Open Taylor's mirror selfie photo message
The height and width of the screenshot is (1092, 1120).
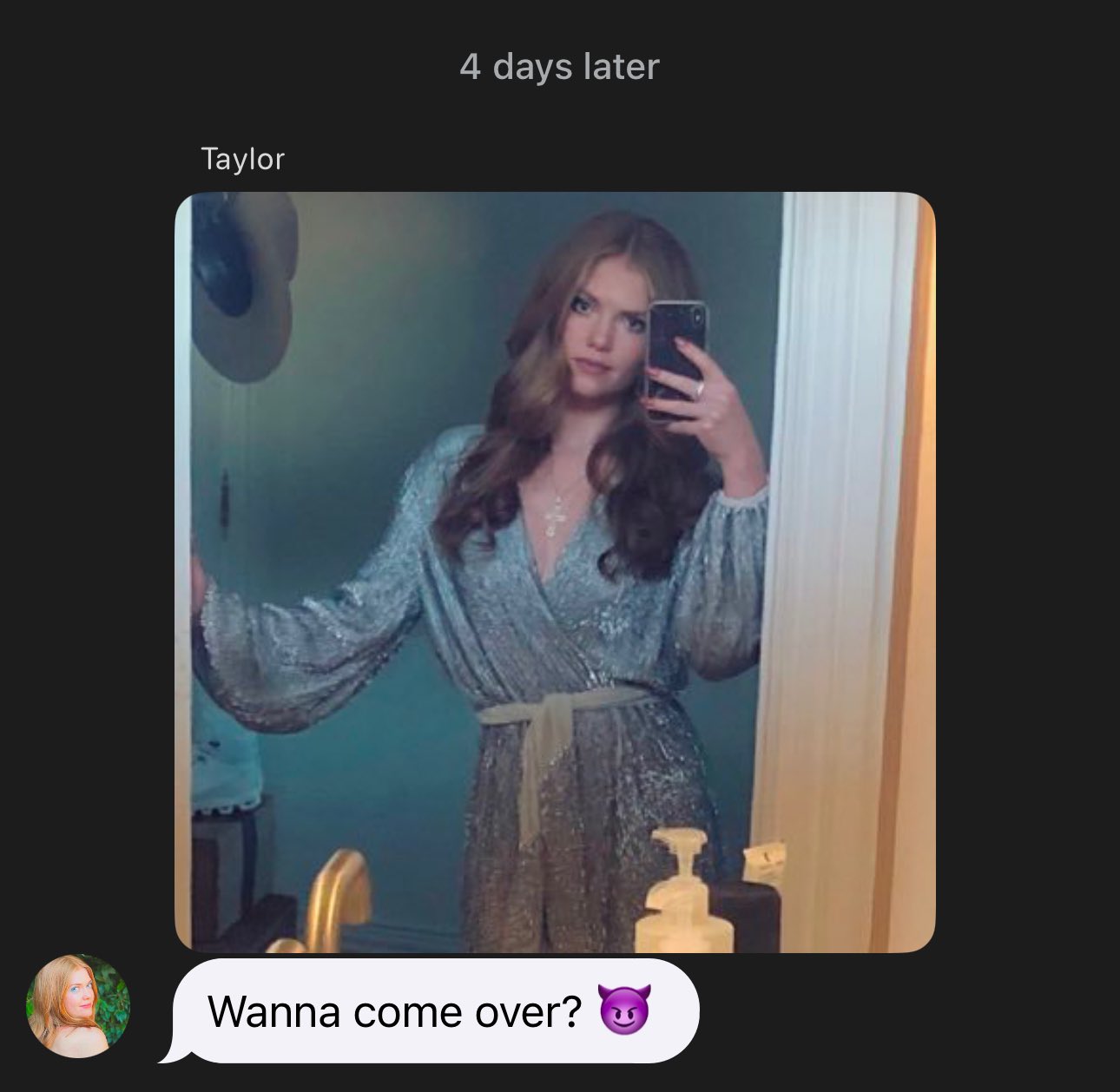pyautogui.click(x=555, y=572)
